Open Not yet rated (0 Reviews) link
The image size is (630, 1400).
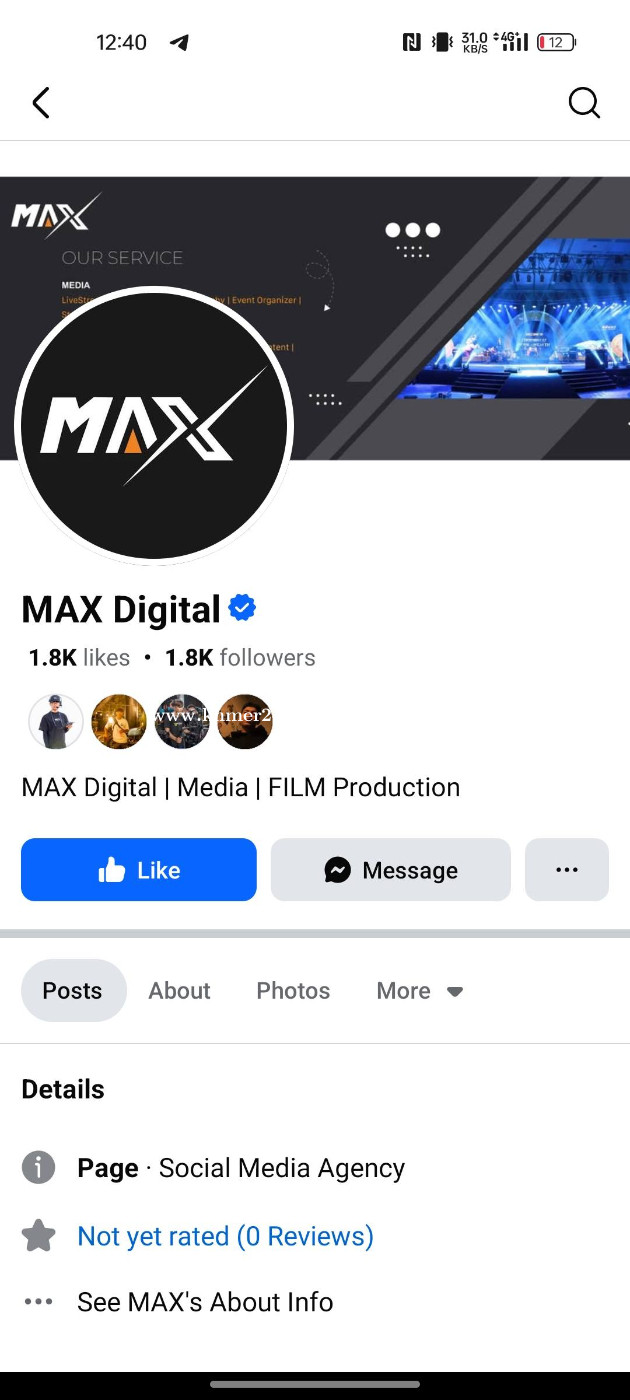coord(225,1236)
